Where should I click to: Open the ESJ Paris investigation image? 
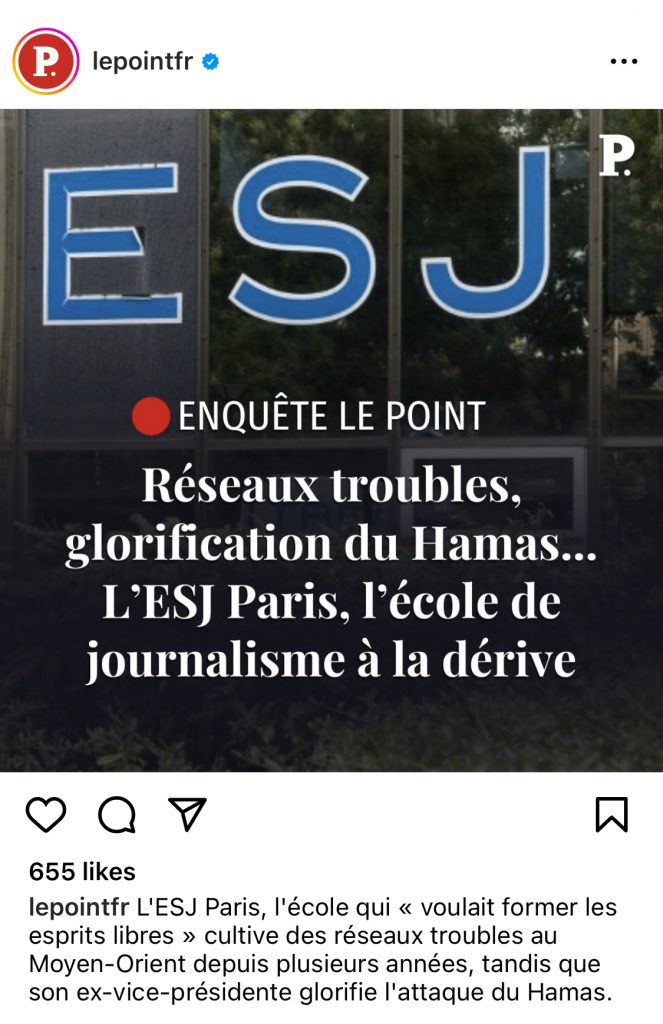click(331, 440)
